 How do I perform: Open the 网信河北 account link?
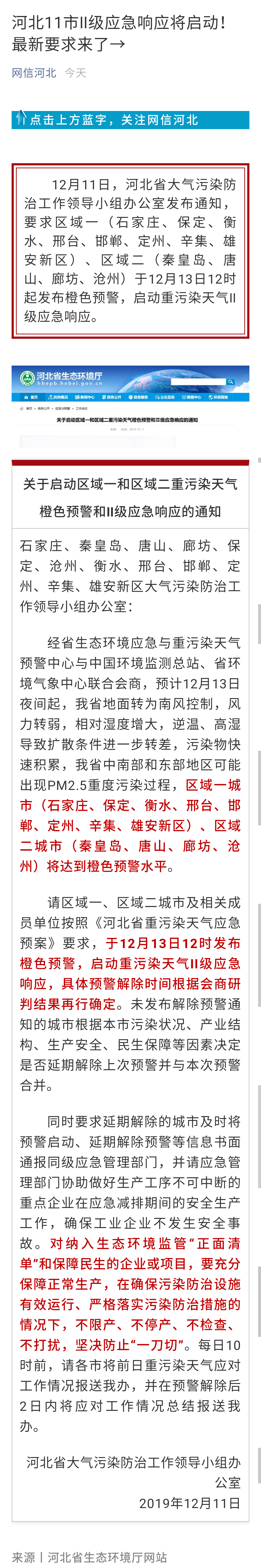pos(34,73)
